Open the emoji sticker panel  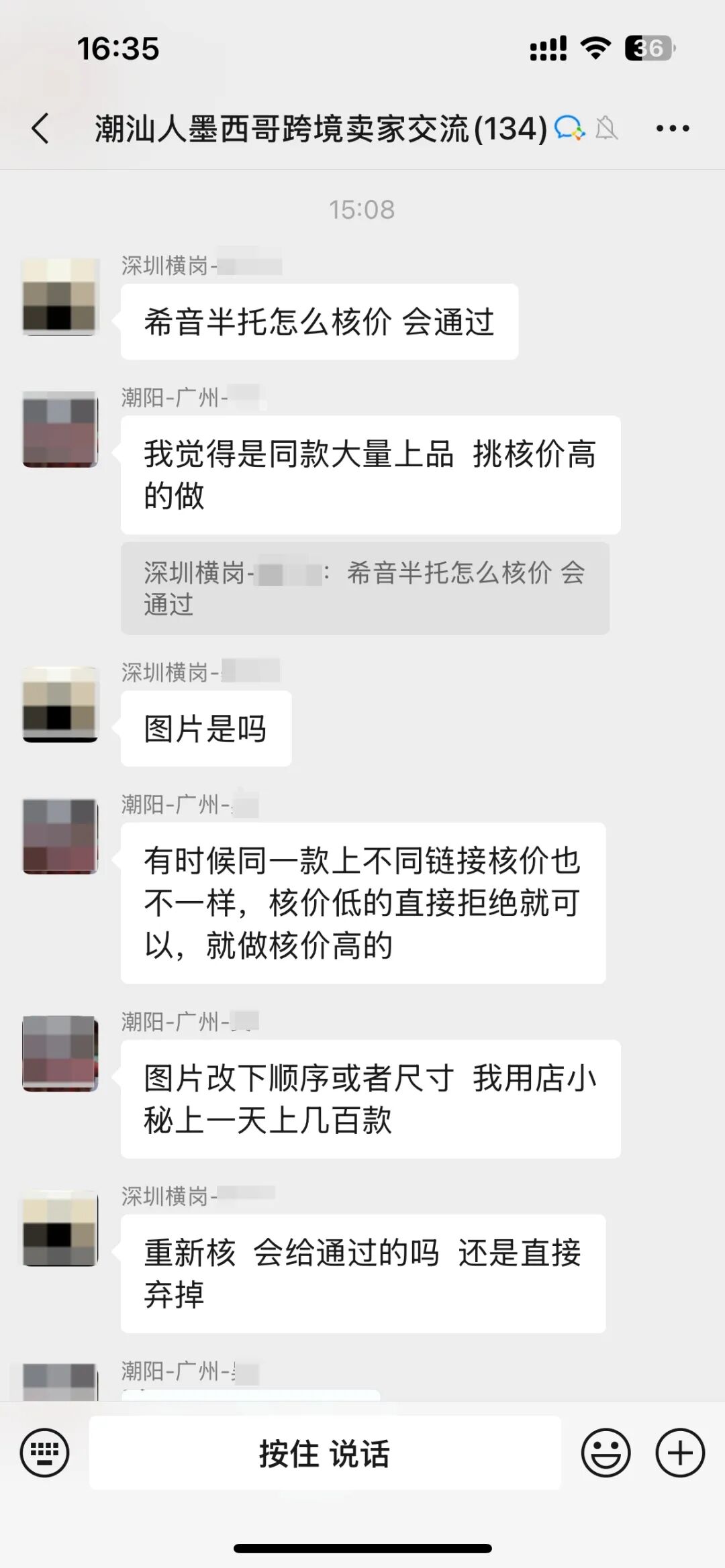coord(606,1453)
